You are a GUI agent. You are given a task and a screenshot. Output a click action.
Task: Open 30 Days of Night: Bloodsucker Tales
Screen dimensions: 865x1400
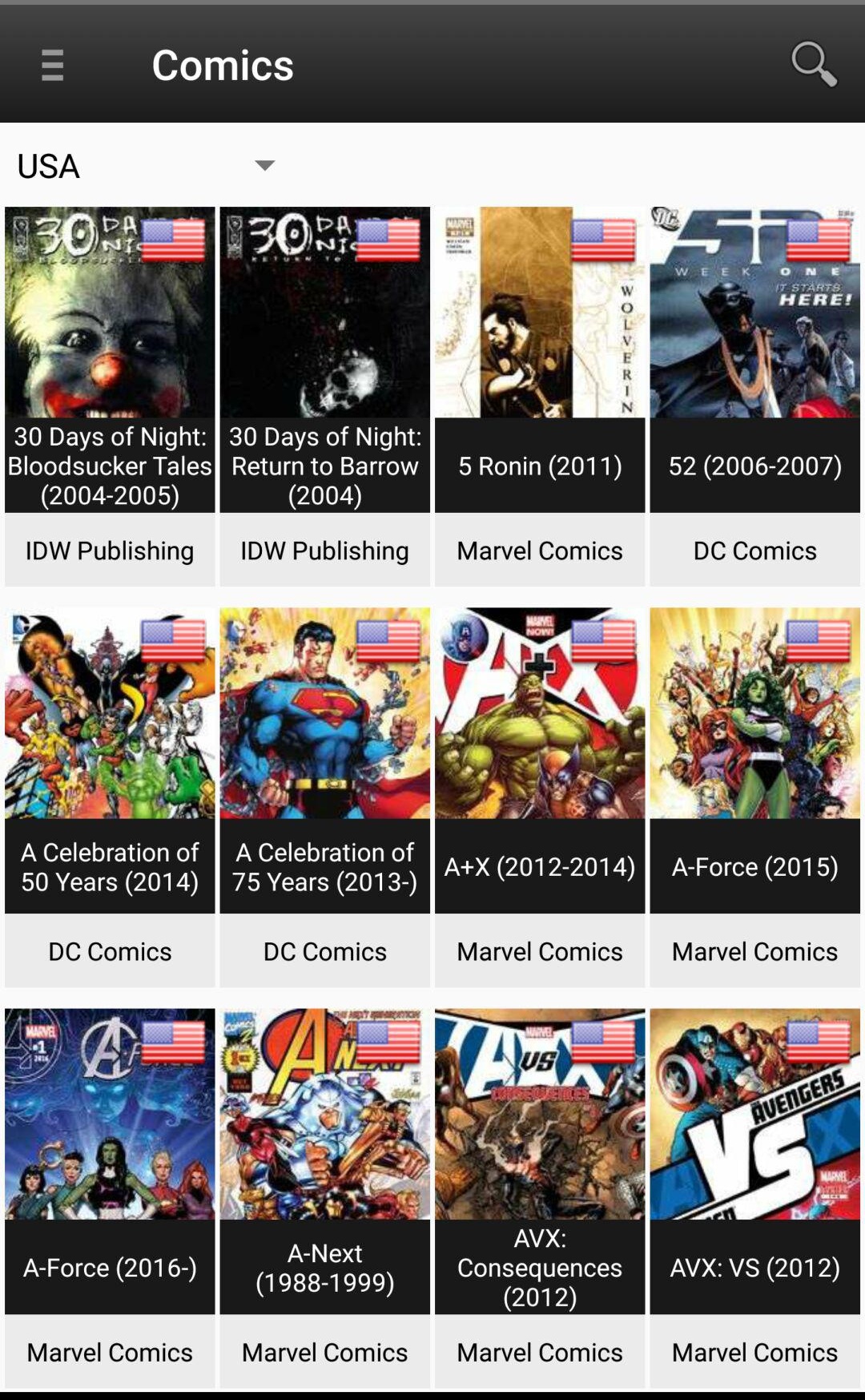click(x=110, y=361)
